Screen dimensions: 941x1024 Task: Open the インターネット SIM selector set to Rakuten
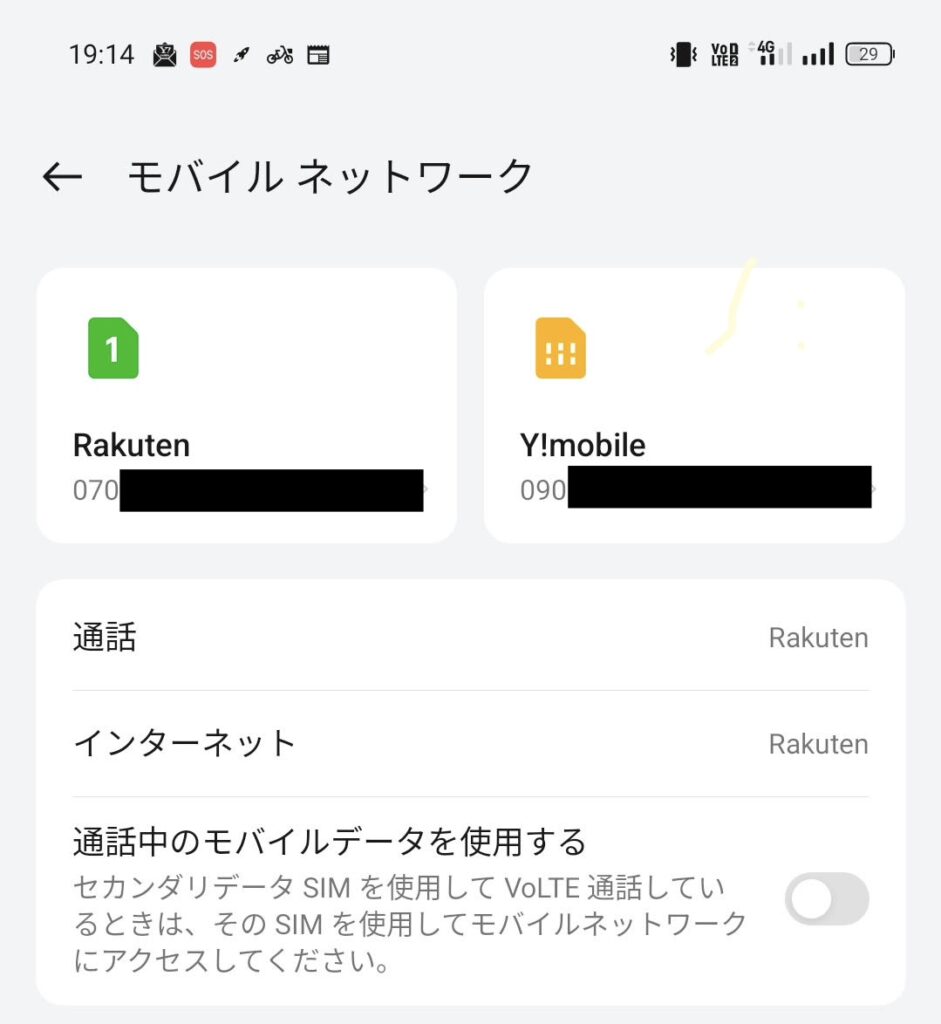pyautogui.click(x=470, y=744)
